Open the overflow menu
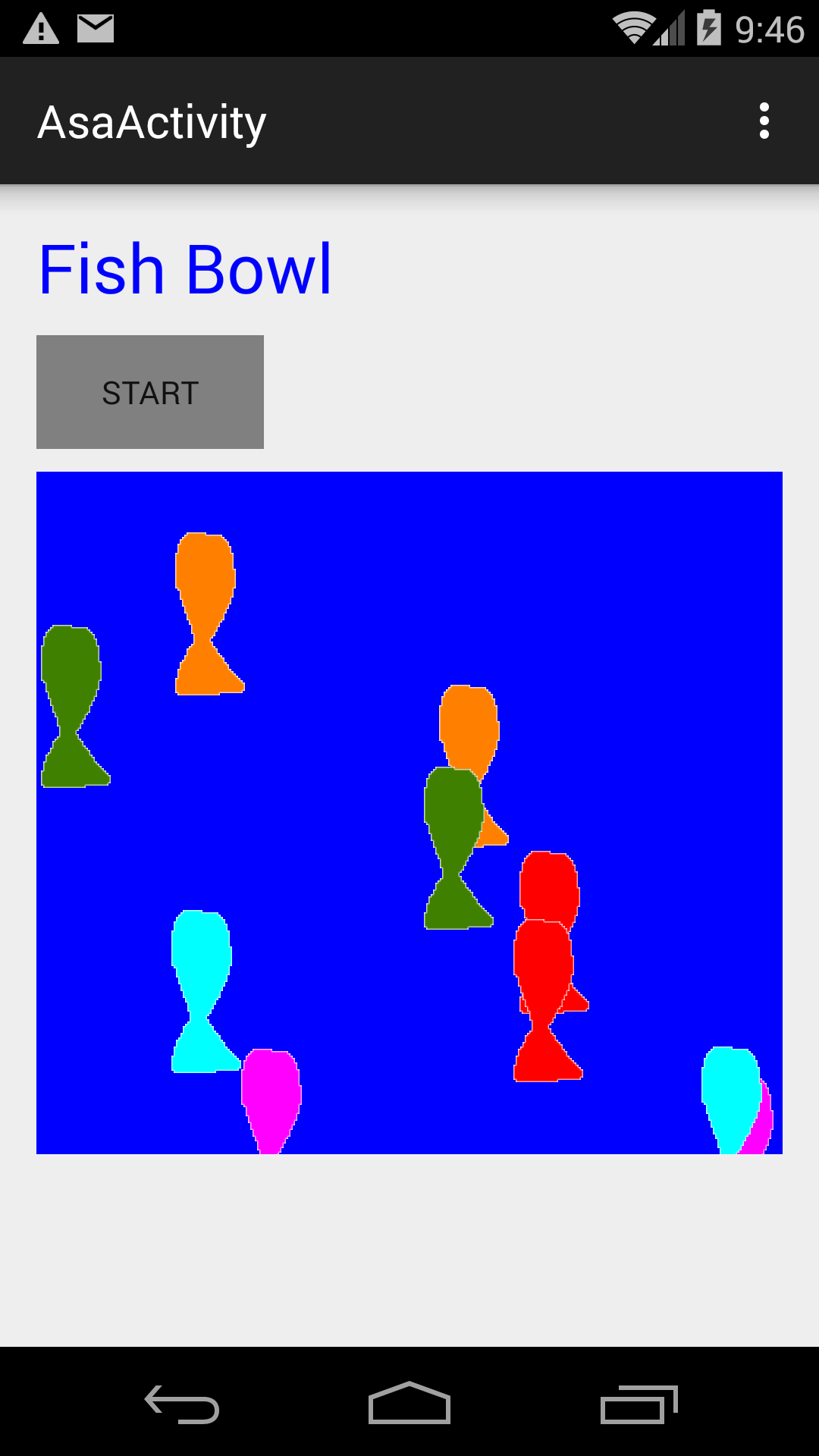The height and width of the screenshot is (1456, 819). (764, 121)
